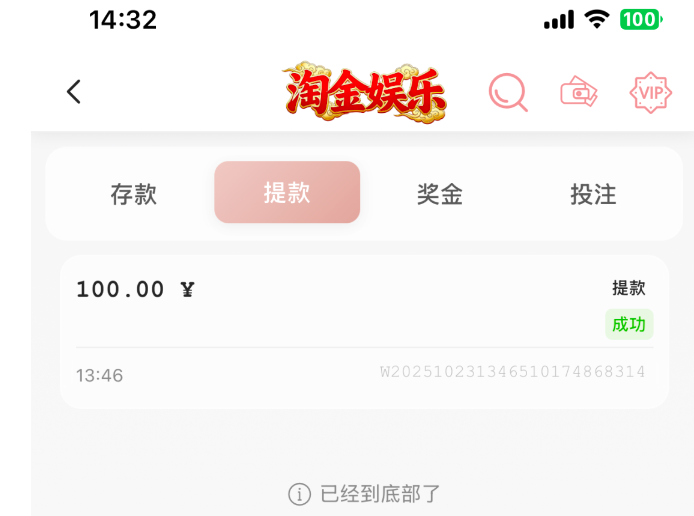Switch to the 奖金 tab
Viewport: 694px width, 516px height.
(440, 193)
